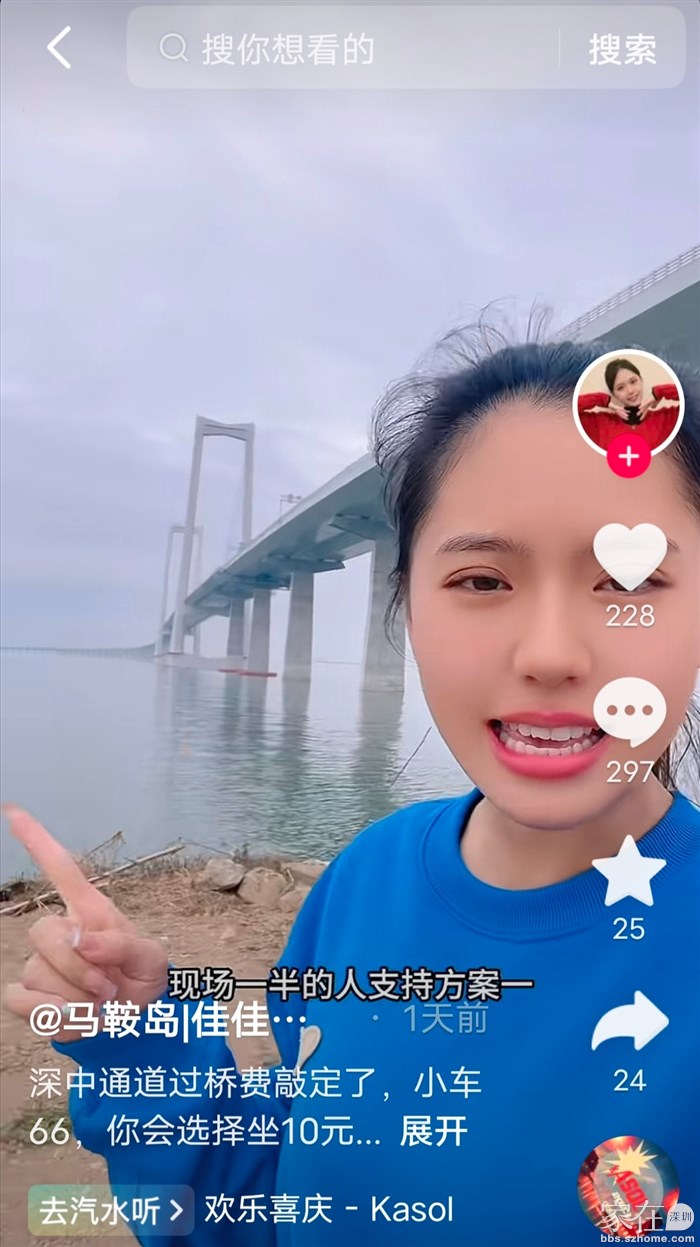The image size is (700, 1247).
Task: Tap the 搜索 button
Action: point(622,49)
